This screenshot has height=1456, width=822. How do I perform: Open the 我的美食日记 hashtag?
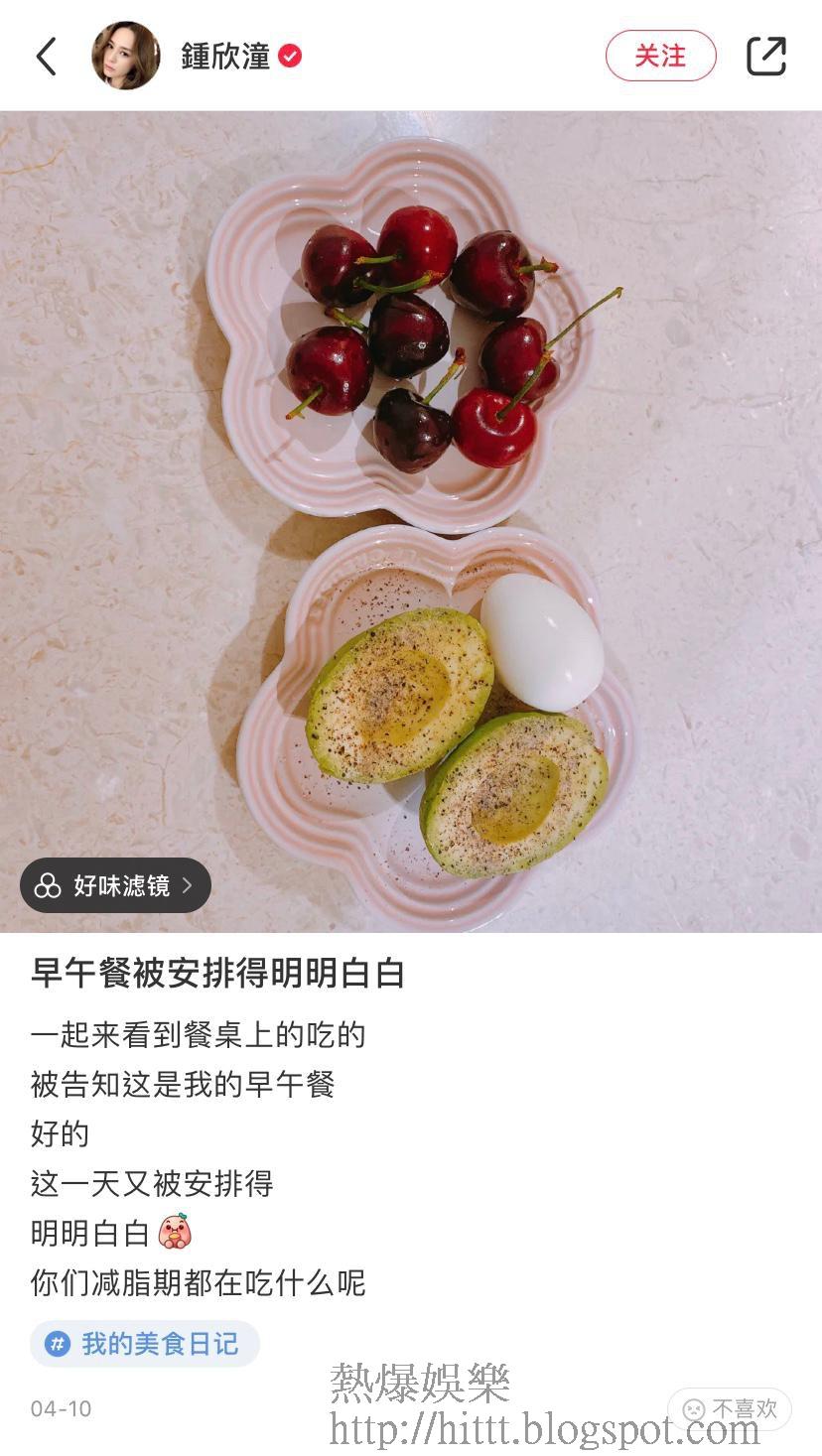click(x=145, y=1344)
